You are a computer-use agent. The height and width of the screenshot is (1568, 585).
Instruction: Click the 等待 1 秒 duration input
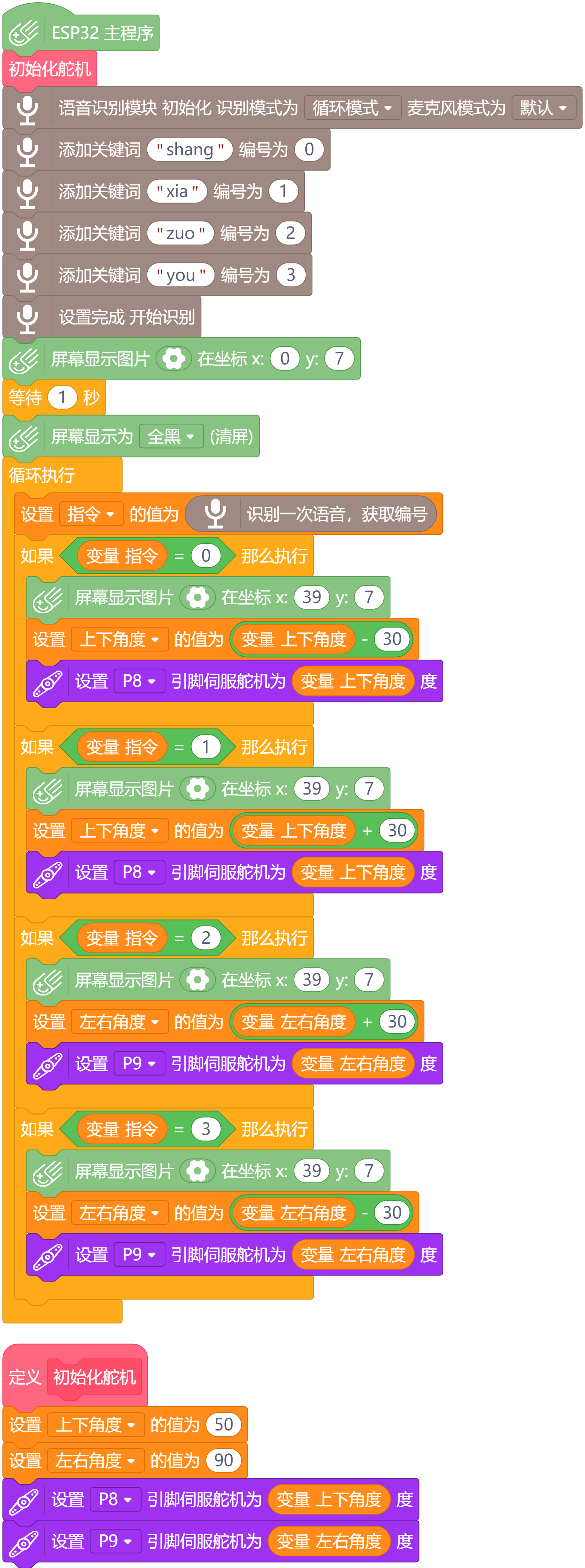(x=63, y=397)
